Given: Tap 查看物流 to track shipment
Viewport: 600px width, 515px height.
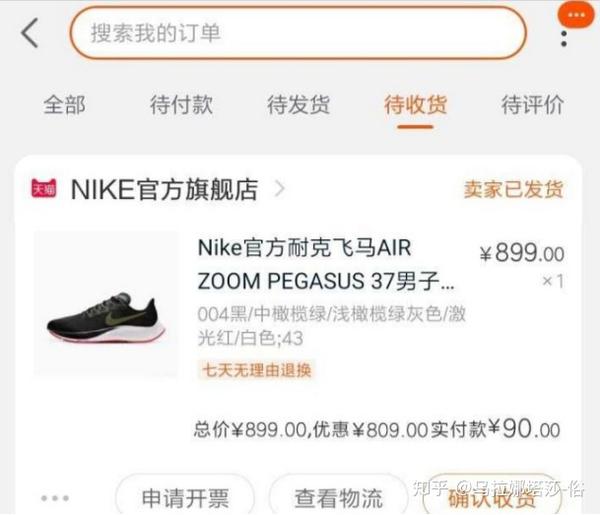Looking at the screenshot, I should click(x=338, y=497).
